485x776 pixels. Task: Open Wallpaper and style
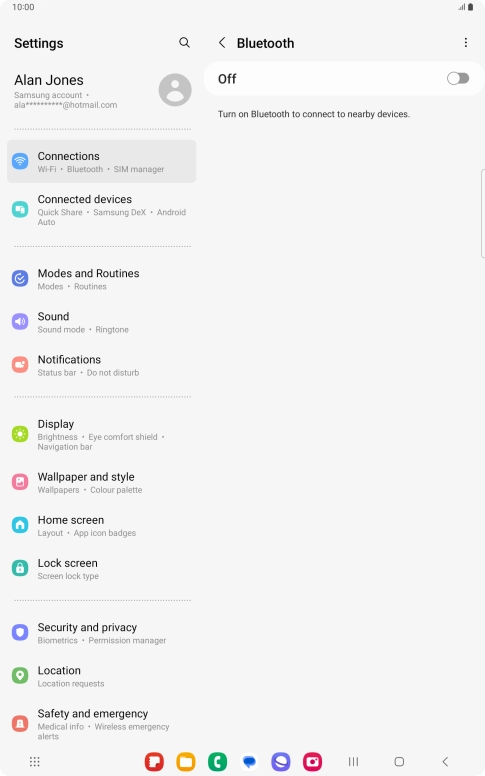101,482
